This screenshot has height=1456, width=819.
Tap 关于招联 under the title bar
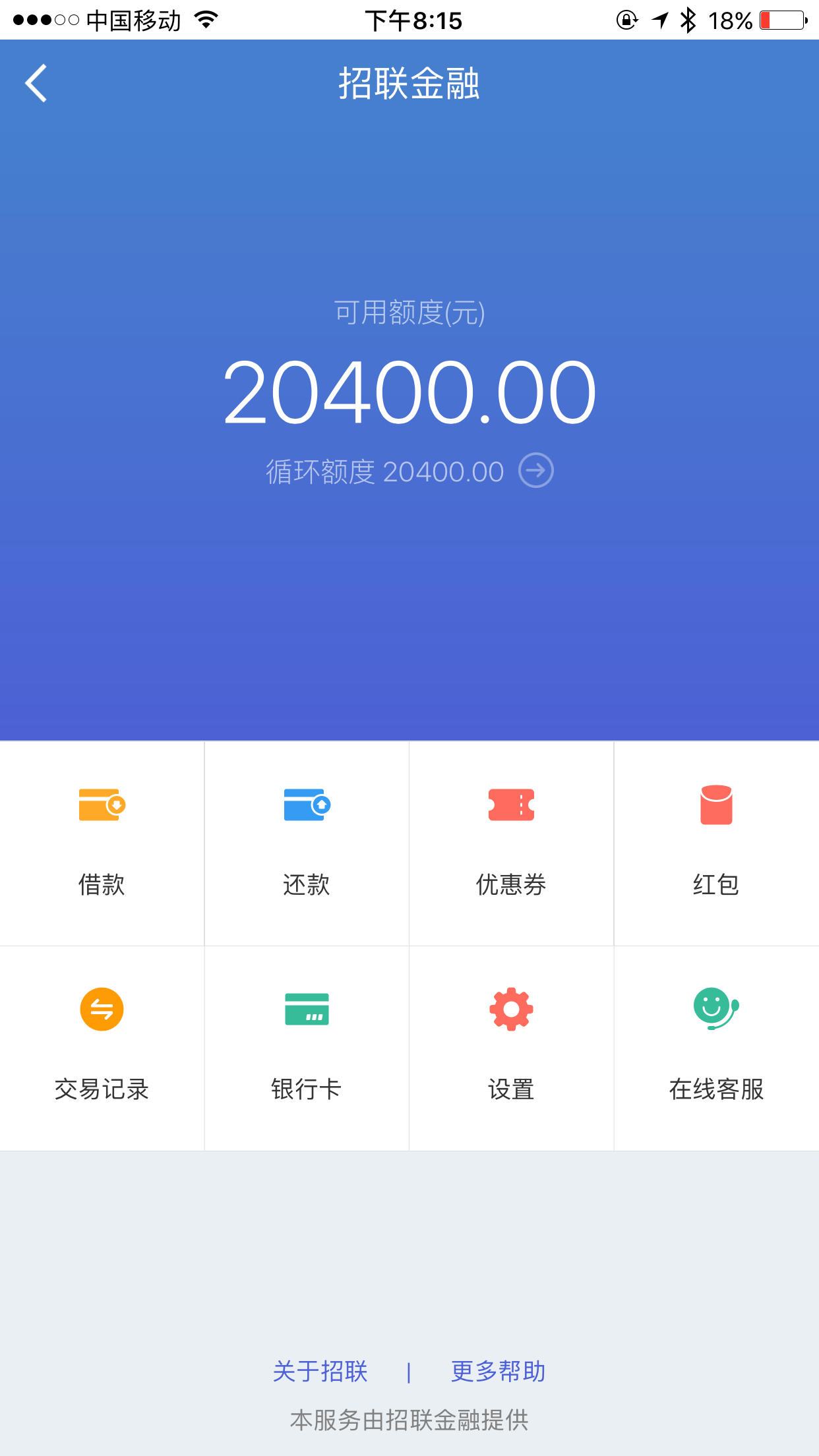pos(322,154)
